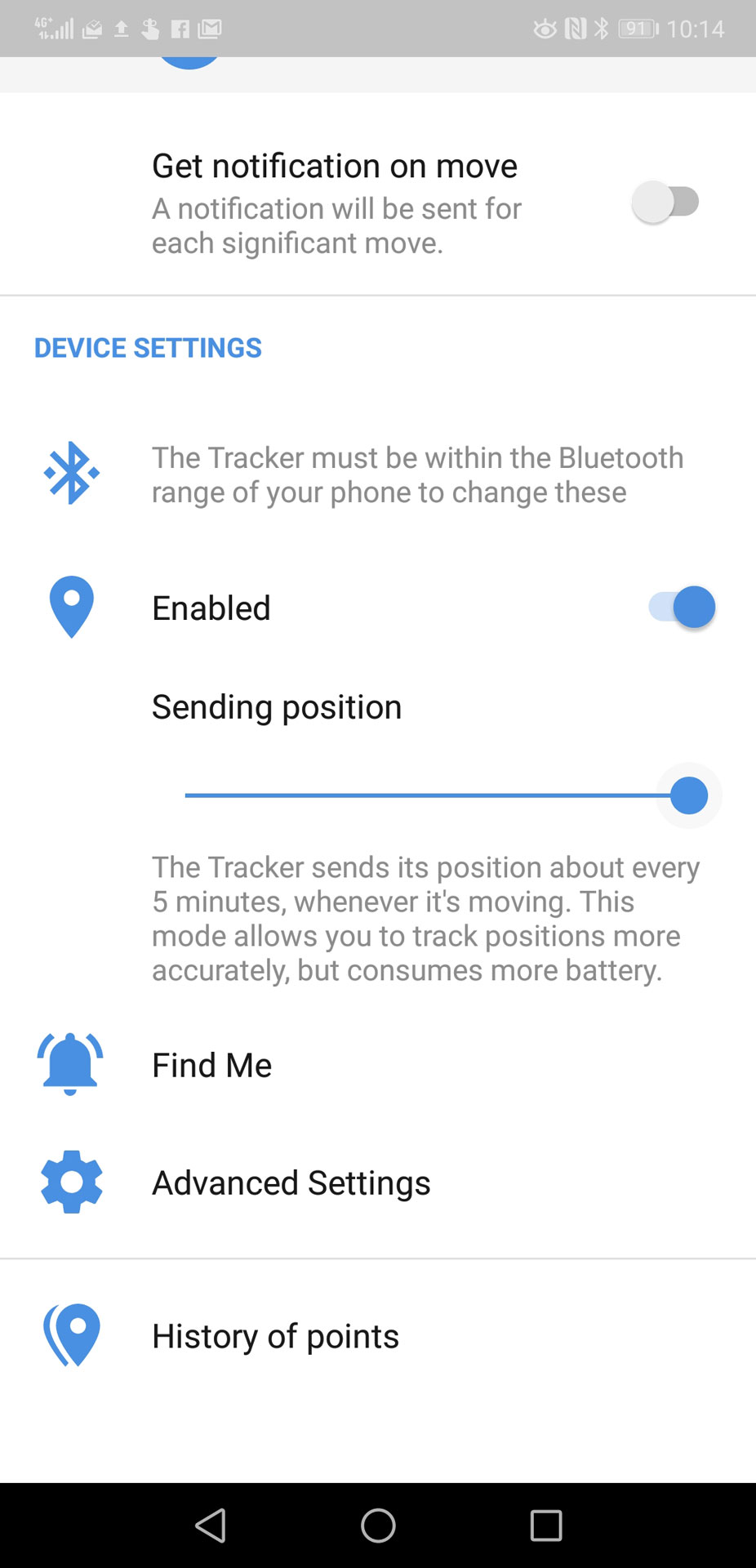Open Advanced Settings
756x1568 pixels.
378,1183
